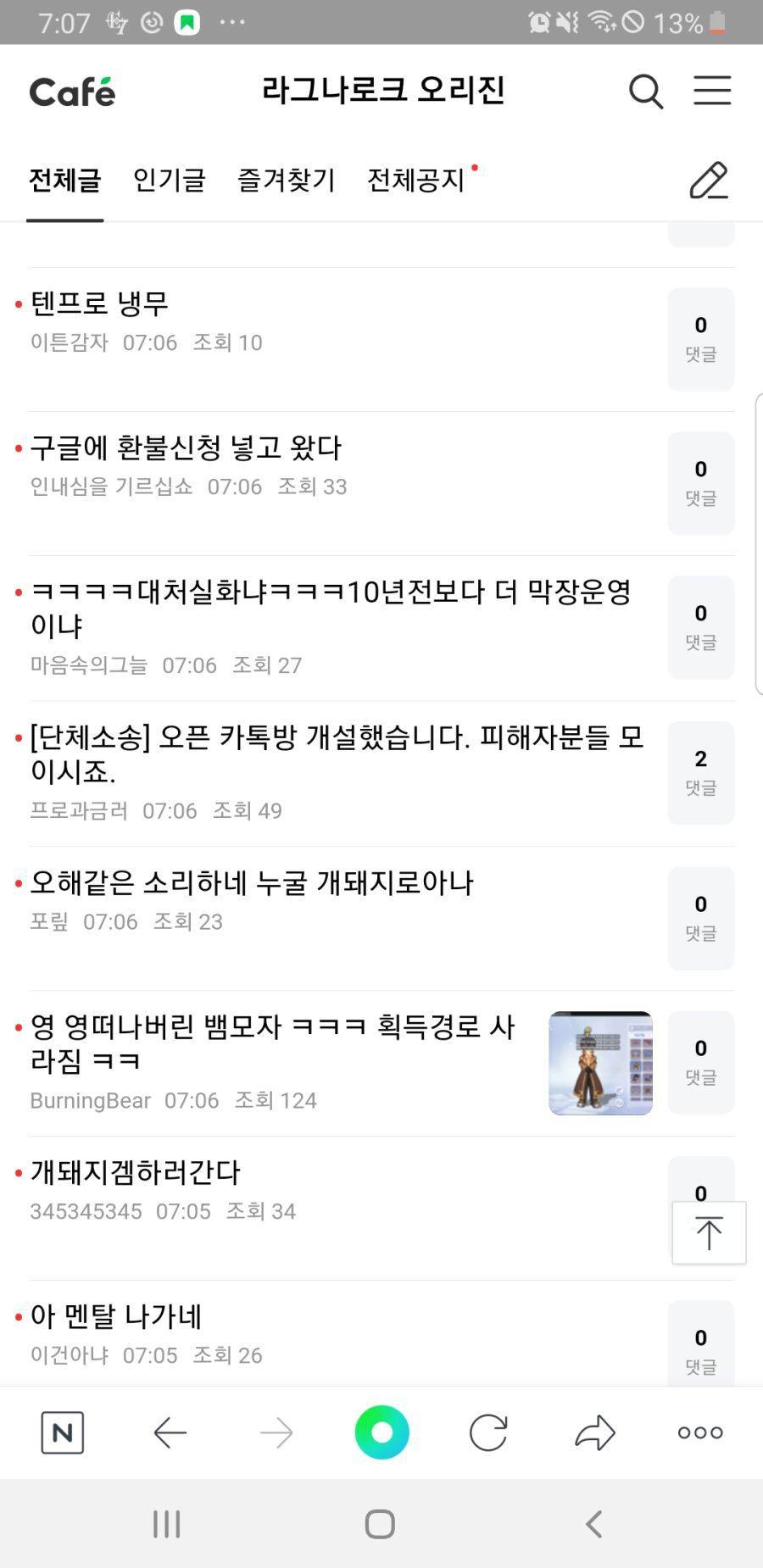Tap the share arrow icon in bottom toolbar

[593, 1432]
